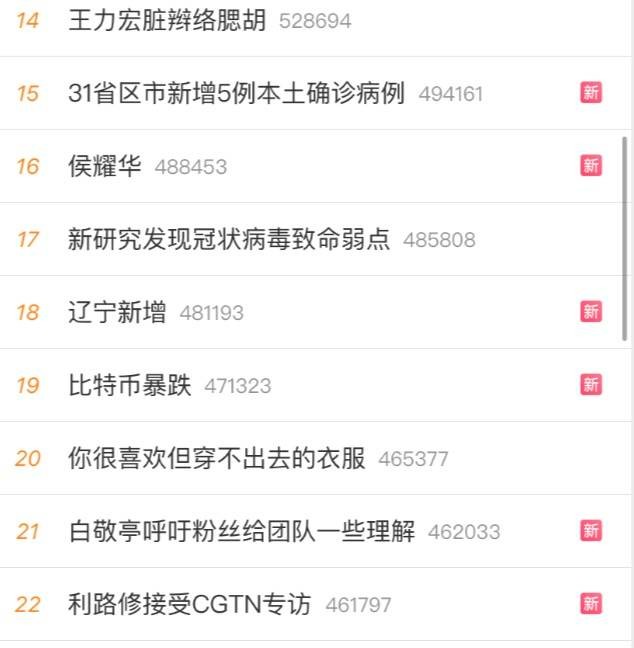Open topic 你很喜欢但穿不出去的衣服
The image size is (634, 648).
[x=217, y=458]
